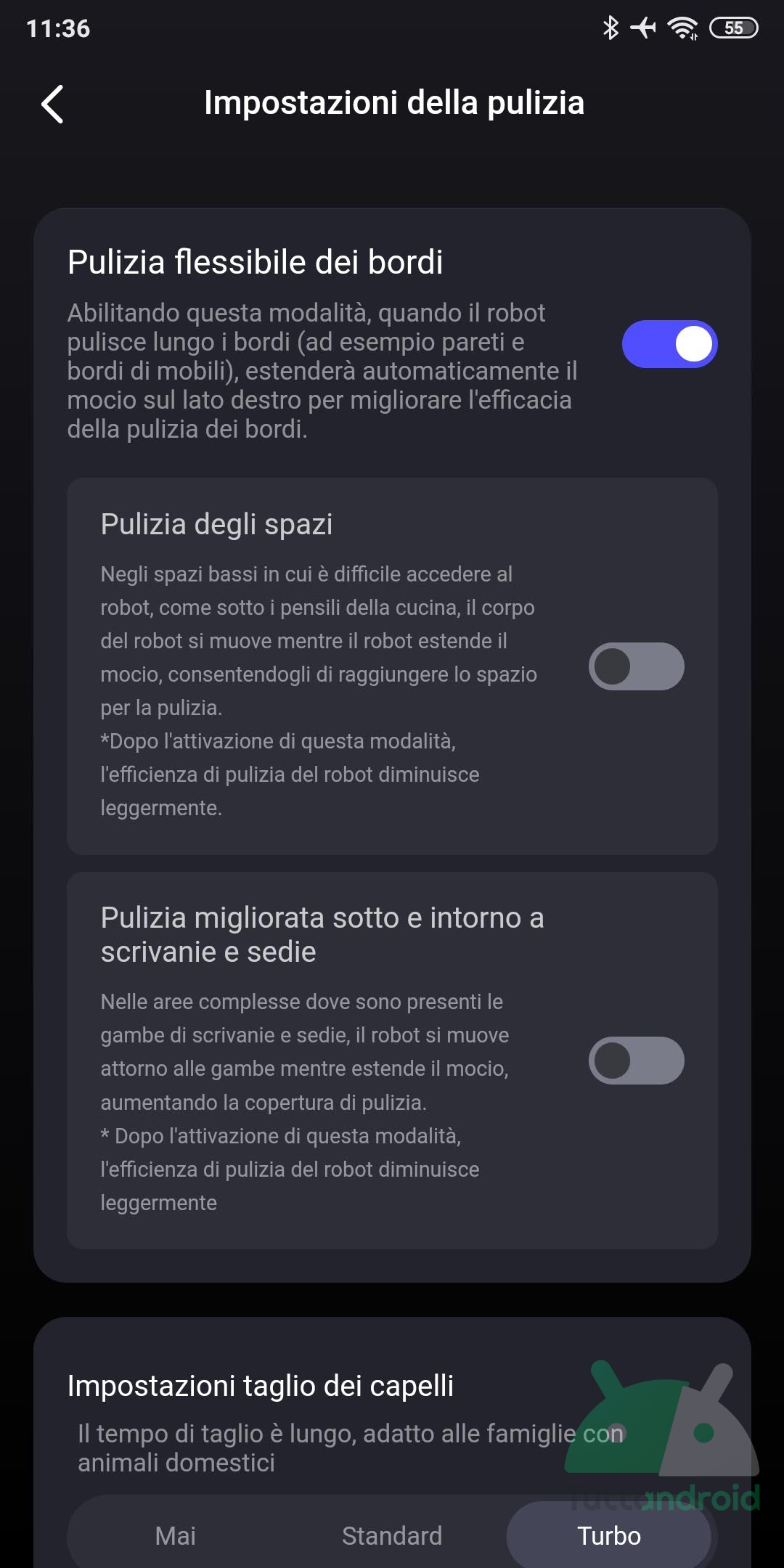Enable Pulizia degli spazi
Viewport: 784px width, 1568px height.
(636, 666)
